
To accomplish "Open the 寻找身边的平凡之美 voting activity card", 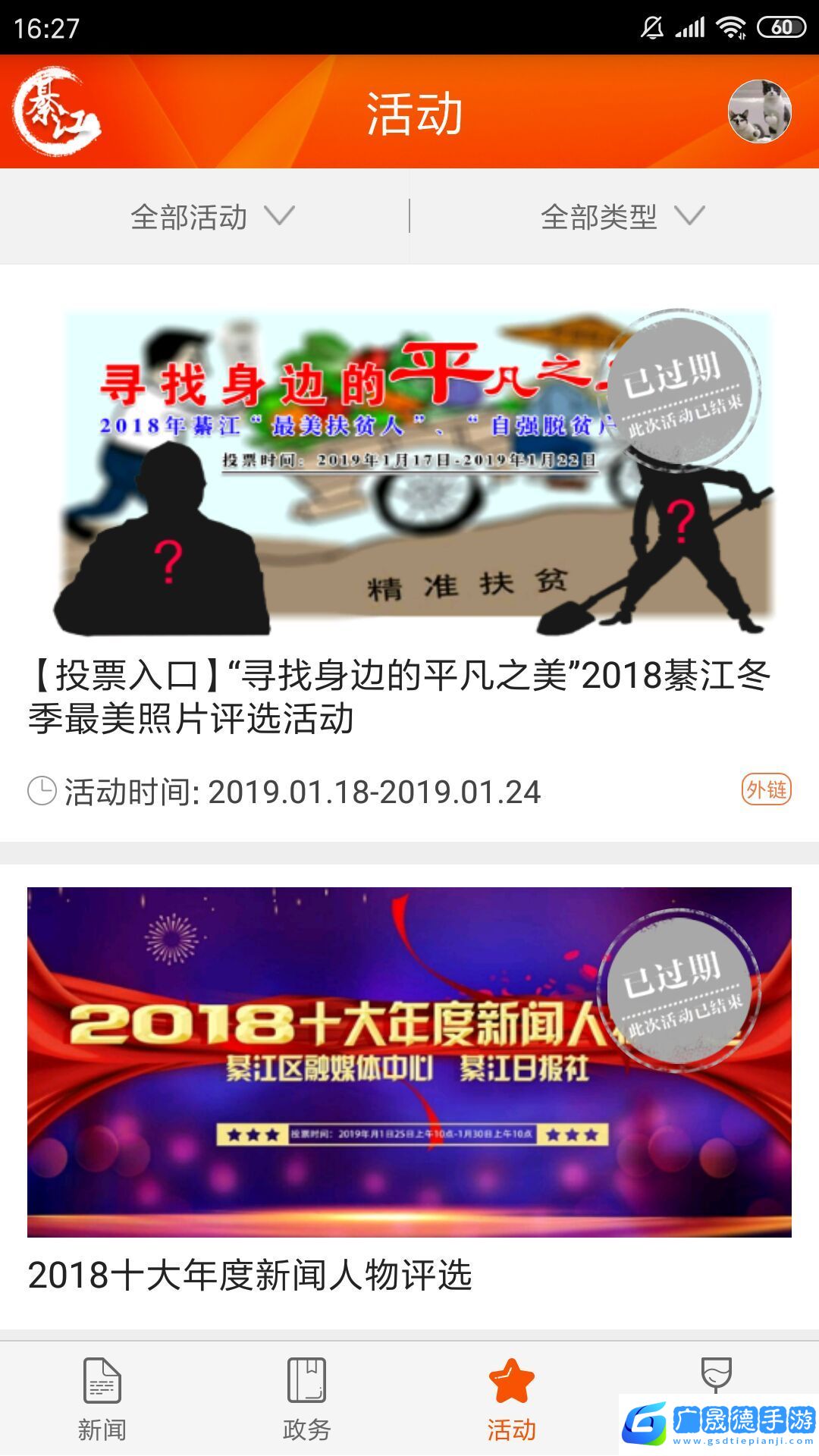I will tap(409, 531).
